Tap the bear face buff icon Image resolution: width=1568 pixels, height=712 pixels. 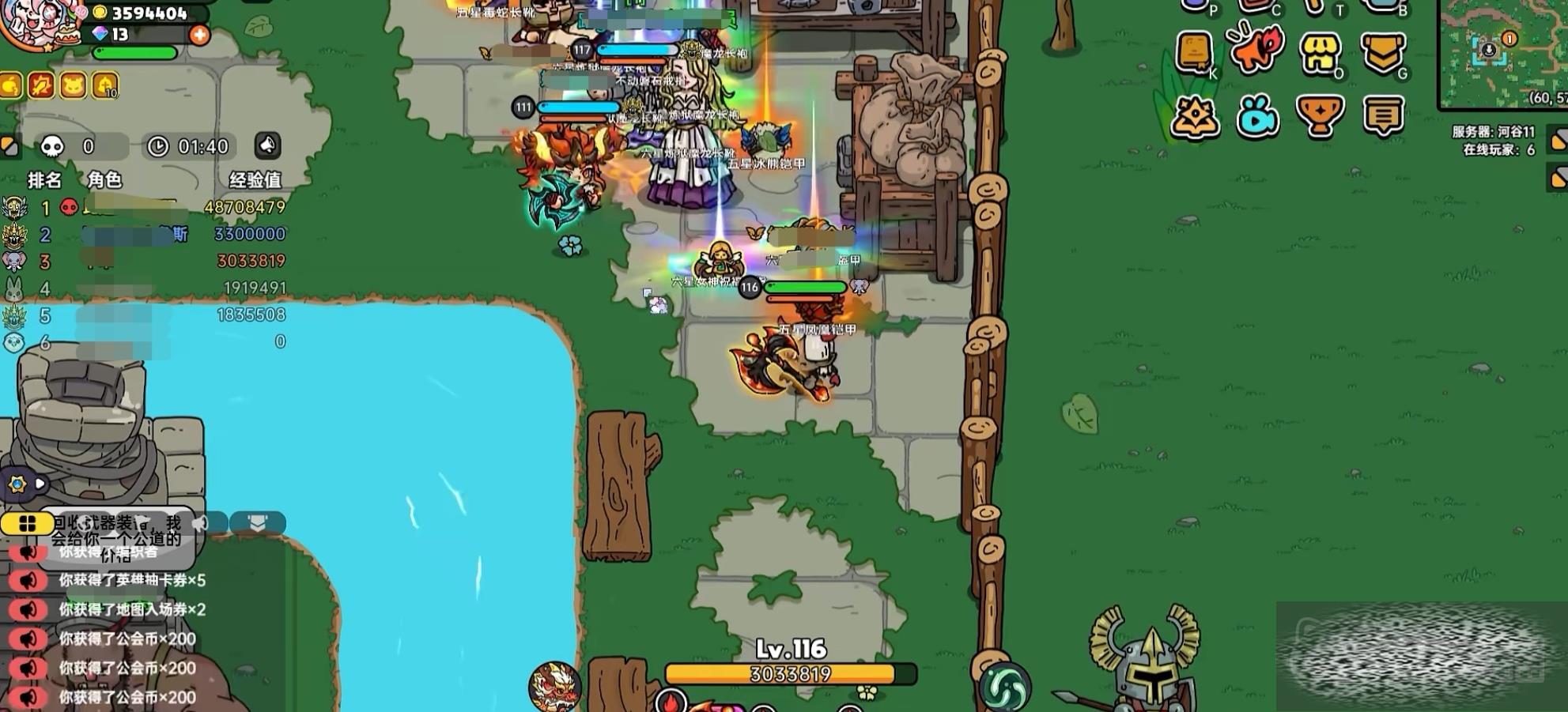[73, 85]
